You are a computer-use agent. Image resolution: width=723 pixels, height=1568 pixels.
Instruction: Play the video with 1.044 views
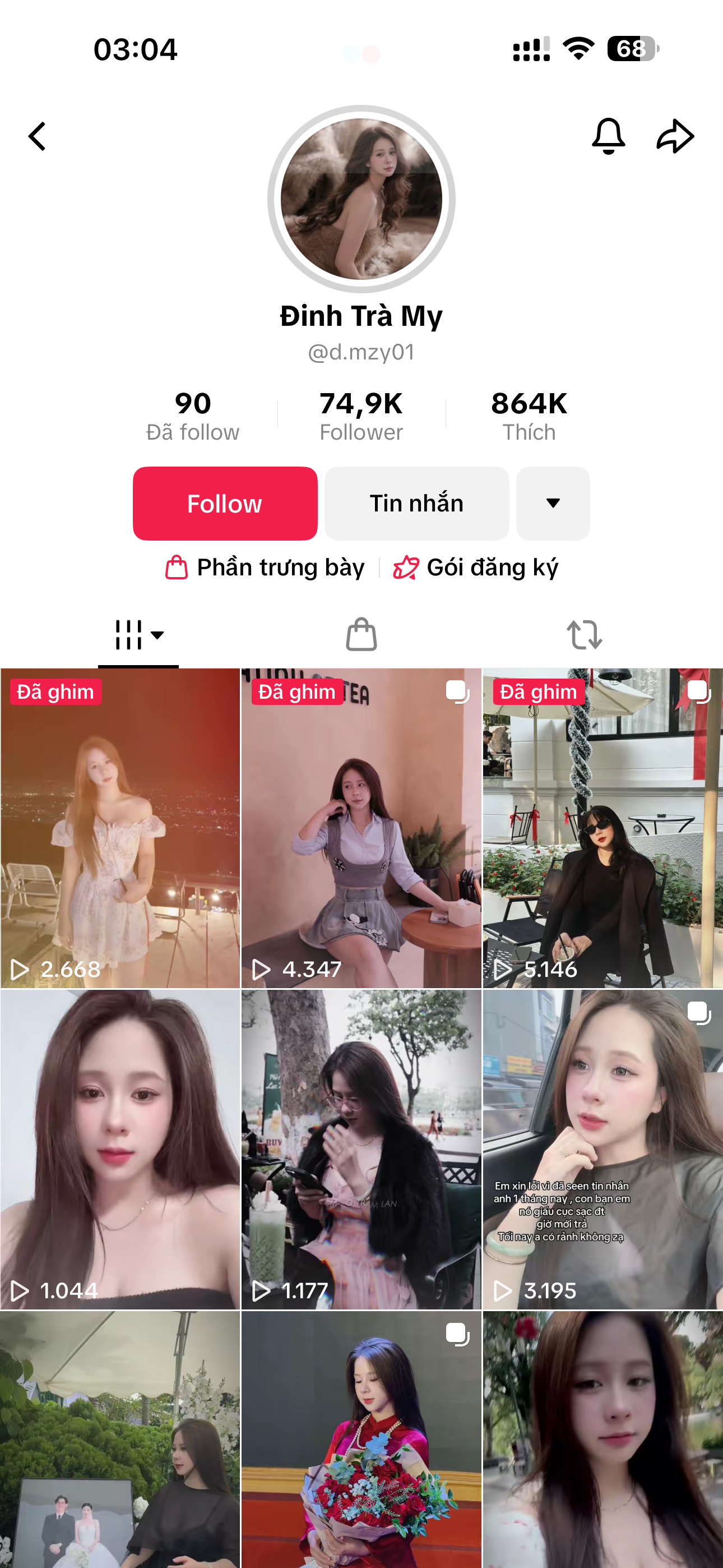click(x=120, y=1149)
